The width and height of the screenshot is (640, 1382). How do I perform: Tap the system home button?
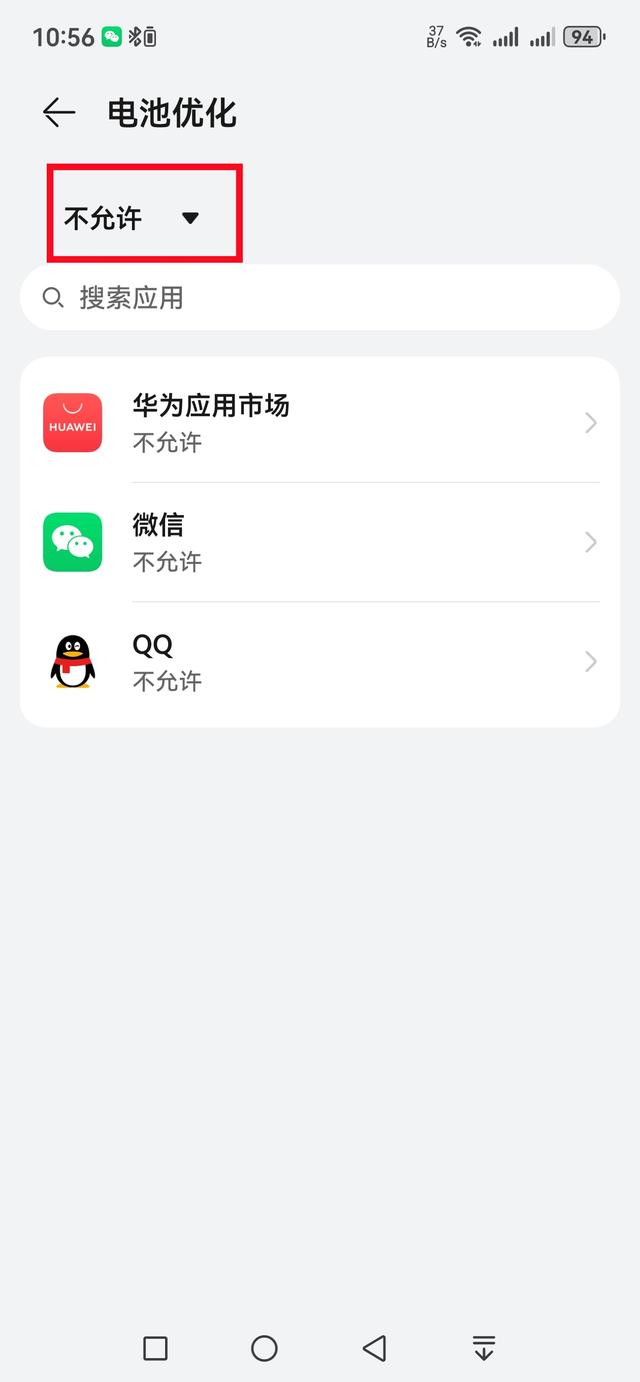(x=264, y=1348)
